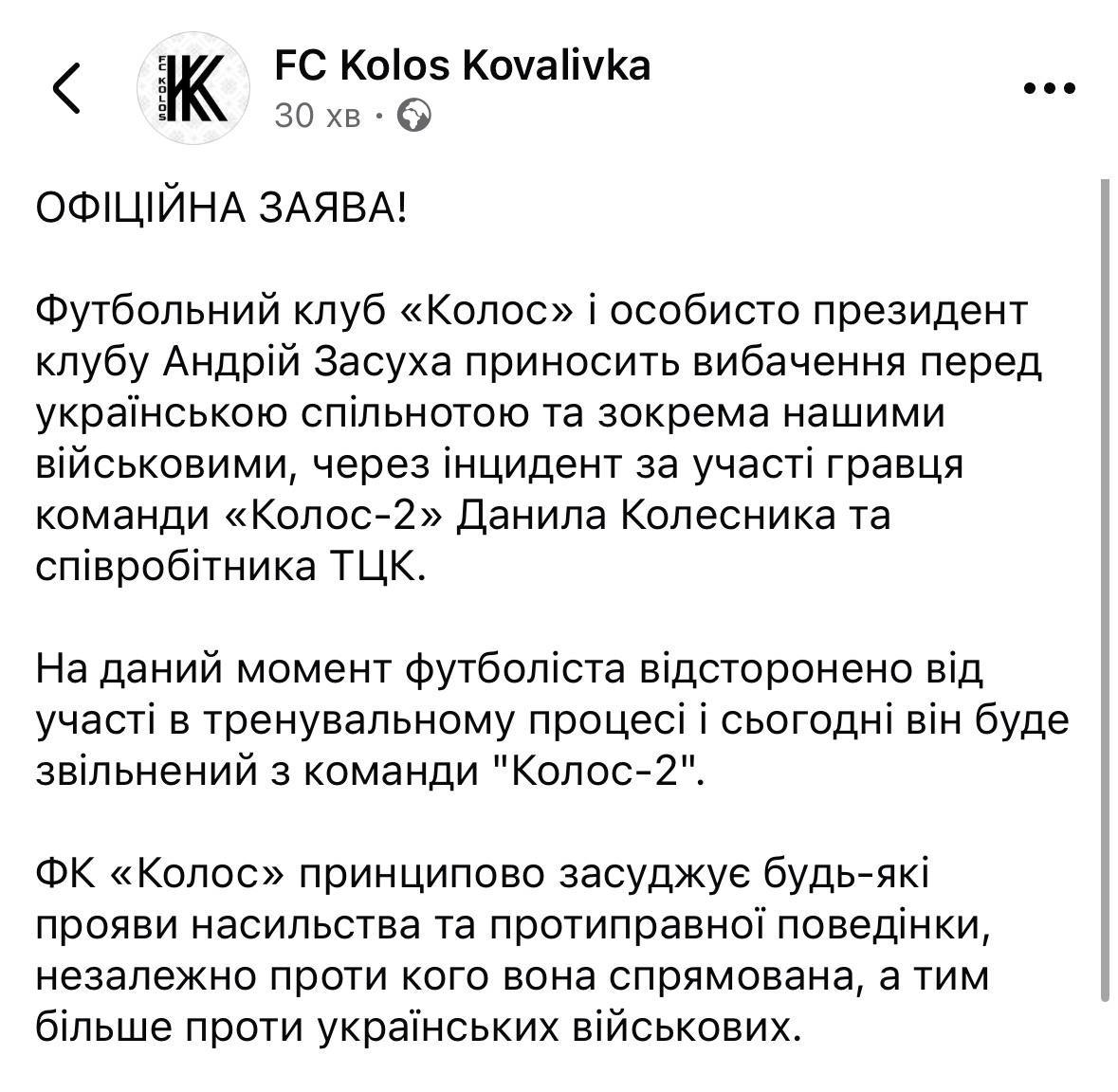
Task: Go back using the left arrow
Action: pyautogui.click(x=66, y=90)
